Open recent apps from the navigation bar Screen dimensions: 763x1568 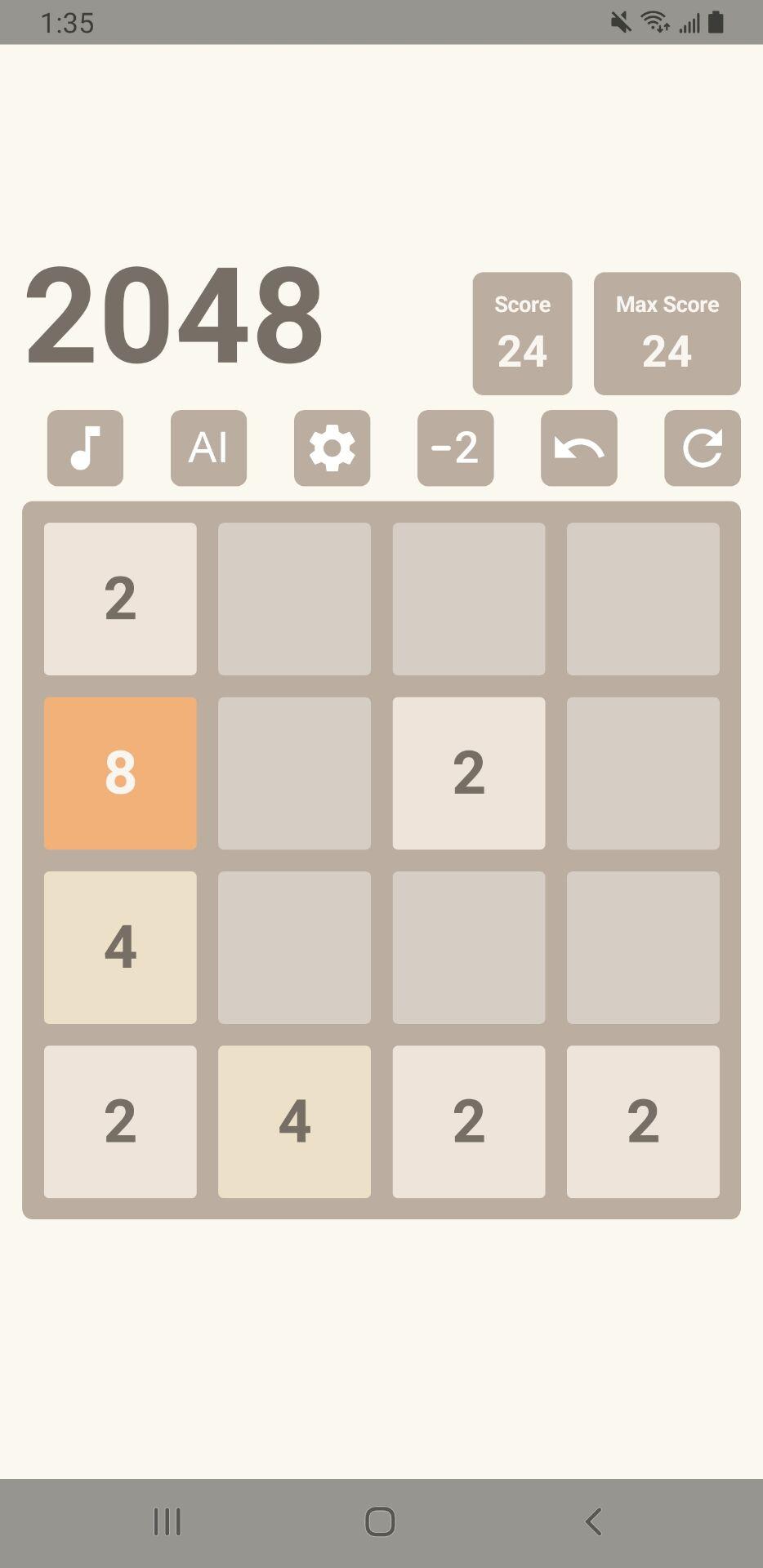(x=167, y=1521)
